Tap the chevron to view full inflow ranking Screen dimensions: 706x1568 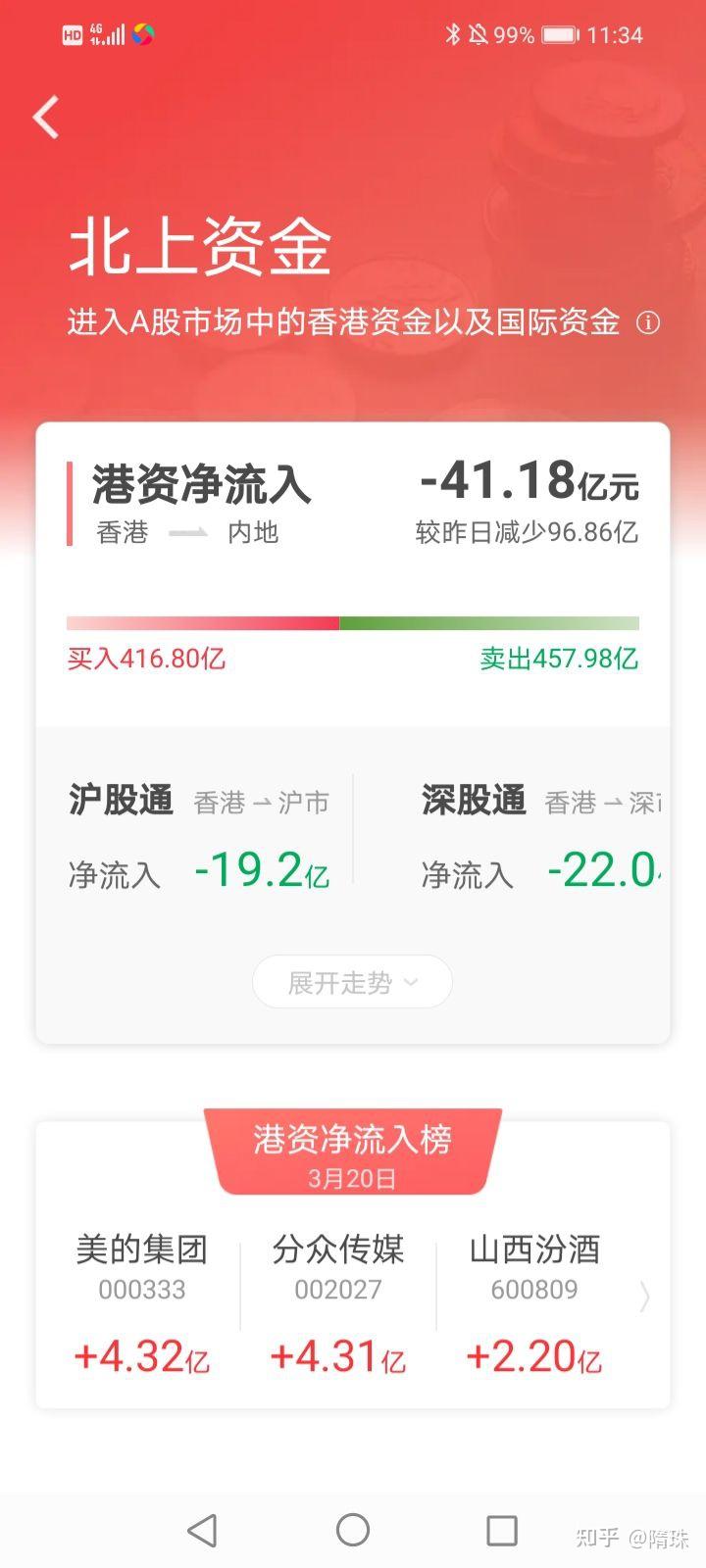pyautogui.click(x=644, y=1297)
